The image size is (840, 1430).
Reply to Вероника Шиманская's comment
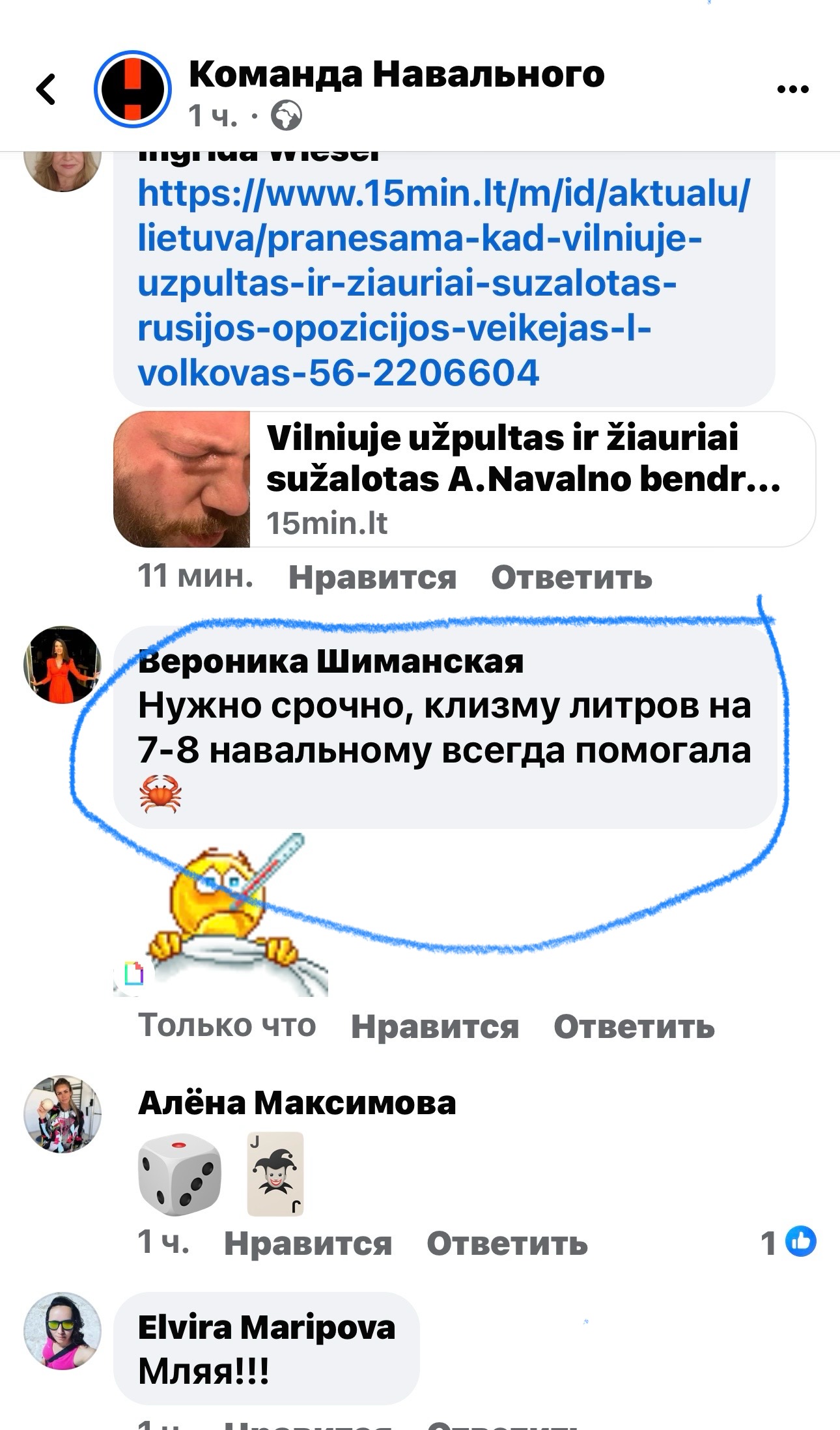634,1026
